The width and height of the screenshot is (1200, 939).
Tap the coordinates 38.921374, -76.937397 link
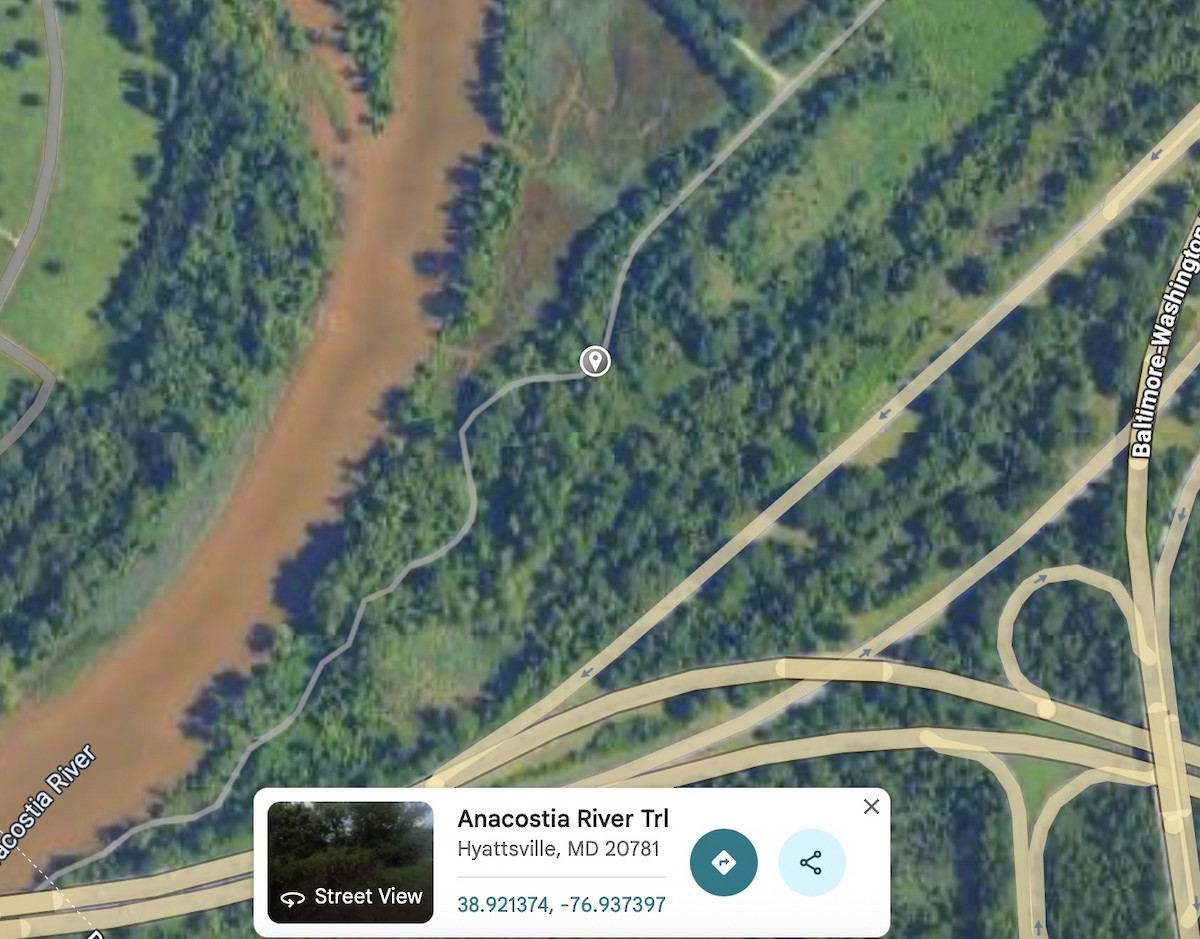tap(561, 905)
